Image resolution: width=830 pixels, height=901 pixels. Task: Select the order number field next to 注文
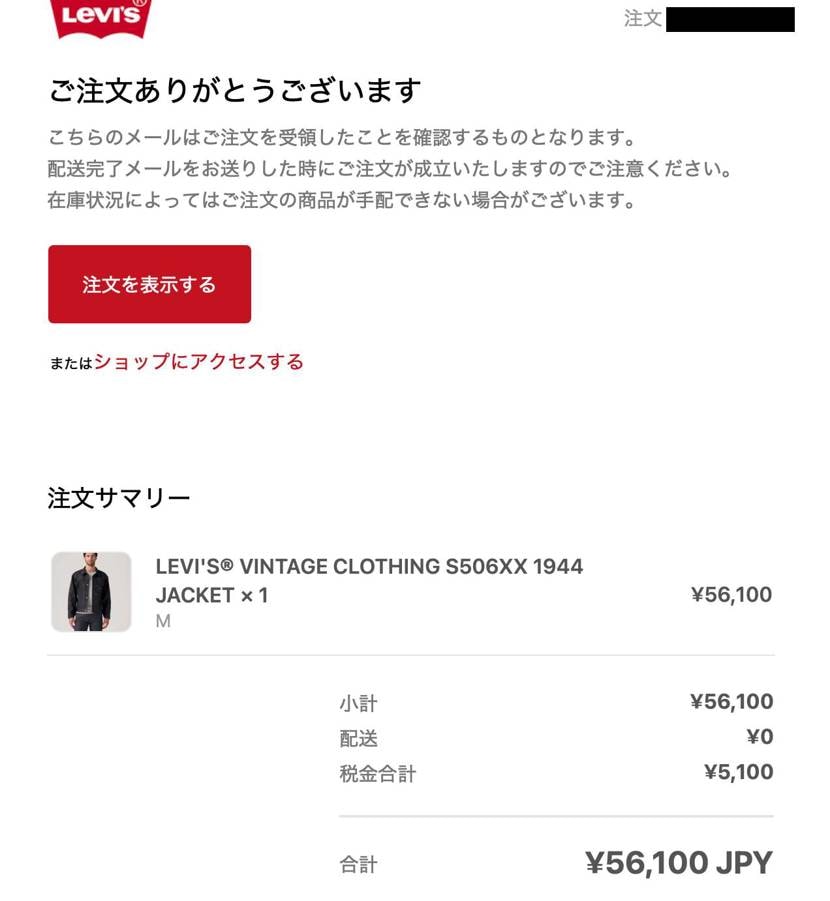point(730,18)
